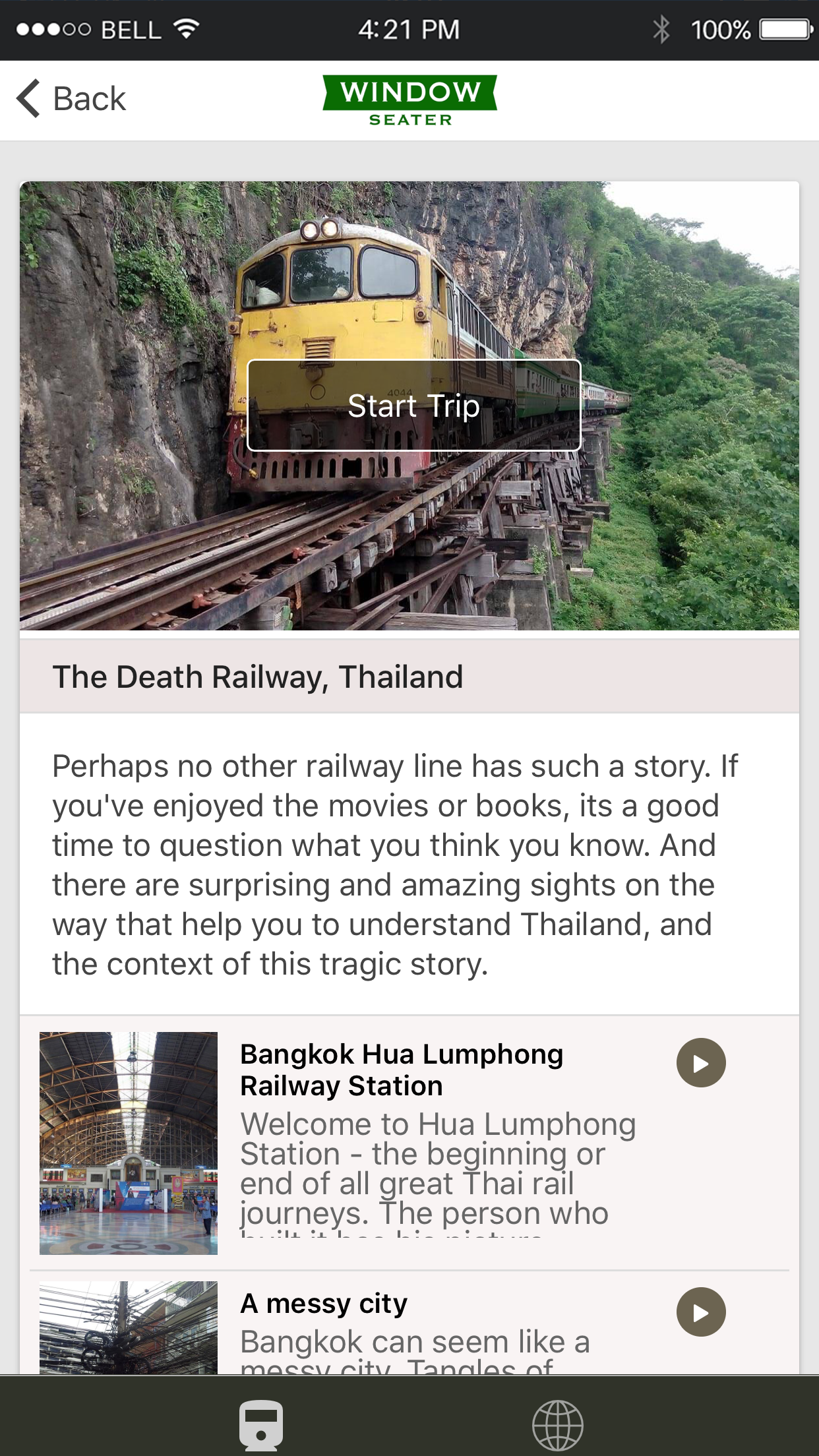819x1456 pixels.
Task: Go back to the previous screen
Action: pos(71,99)
